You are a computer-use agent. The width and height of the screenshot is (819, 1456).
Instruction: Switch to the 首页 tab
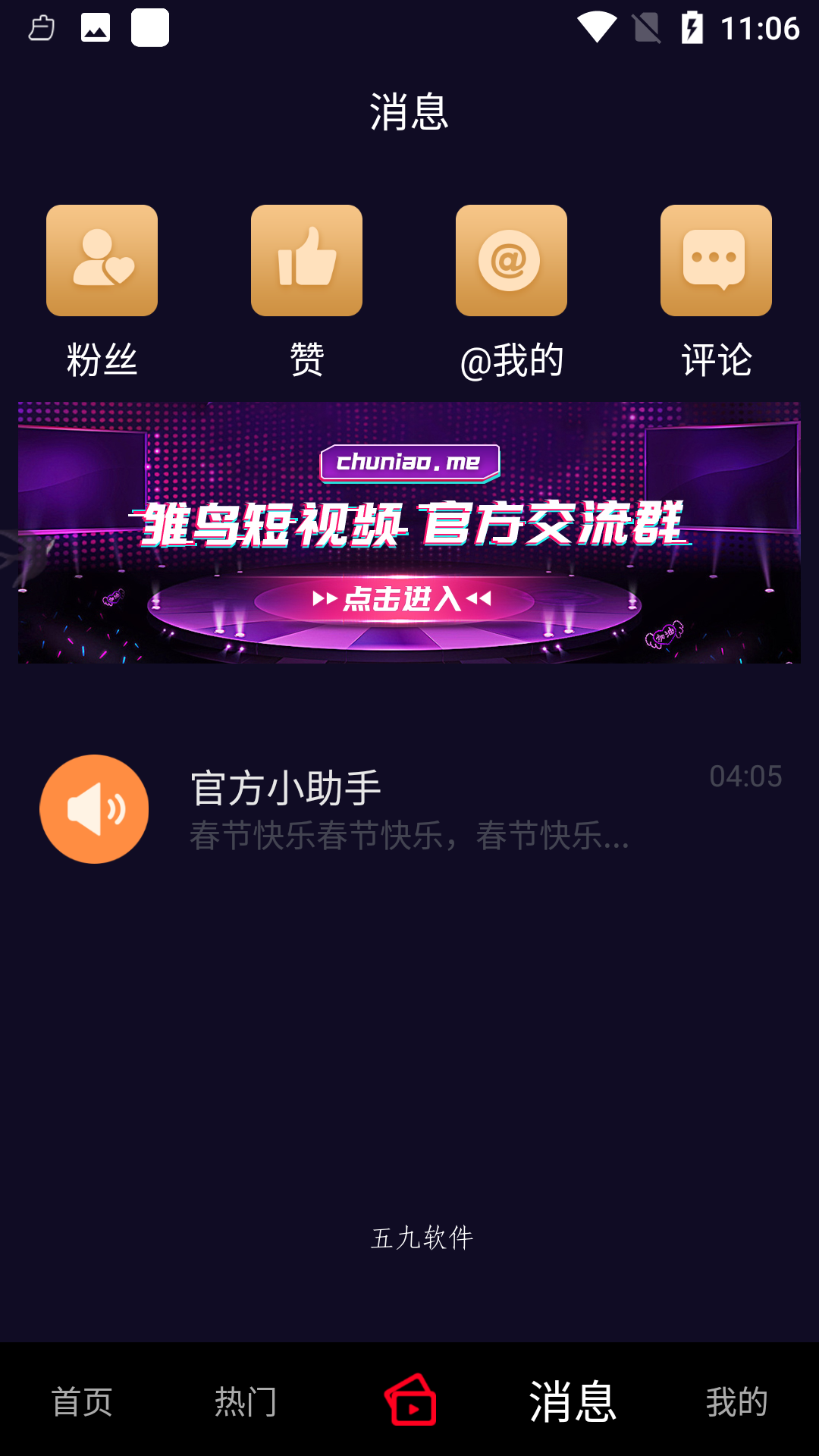point(82,1401)
